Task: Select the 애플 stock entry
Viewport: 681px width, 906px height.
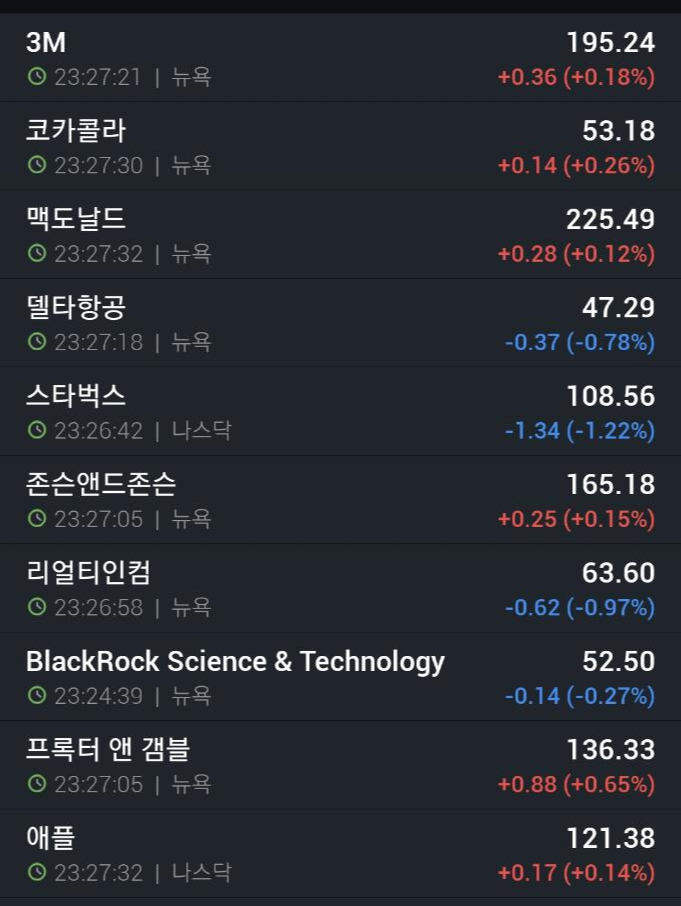Action: (x=340, y=853)
